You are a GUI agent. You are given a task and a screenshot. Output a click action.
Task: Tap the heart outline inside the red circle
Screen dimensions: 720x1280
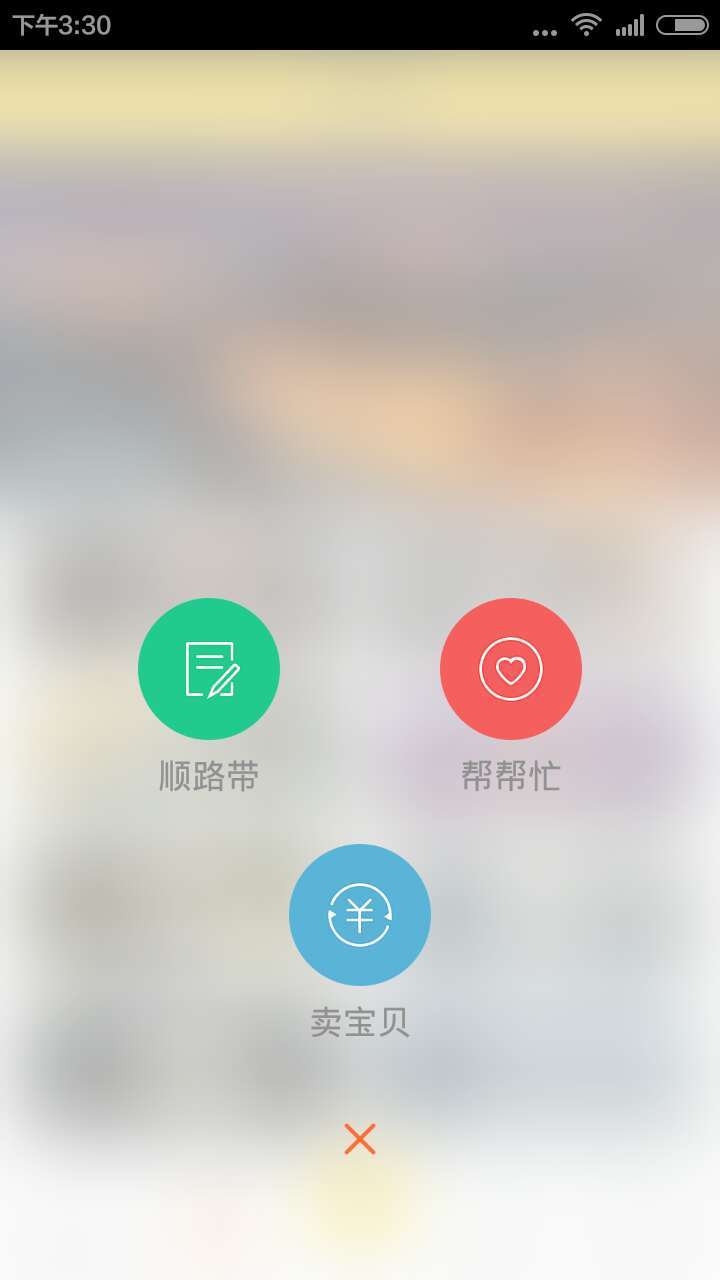(511, 669)
